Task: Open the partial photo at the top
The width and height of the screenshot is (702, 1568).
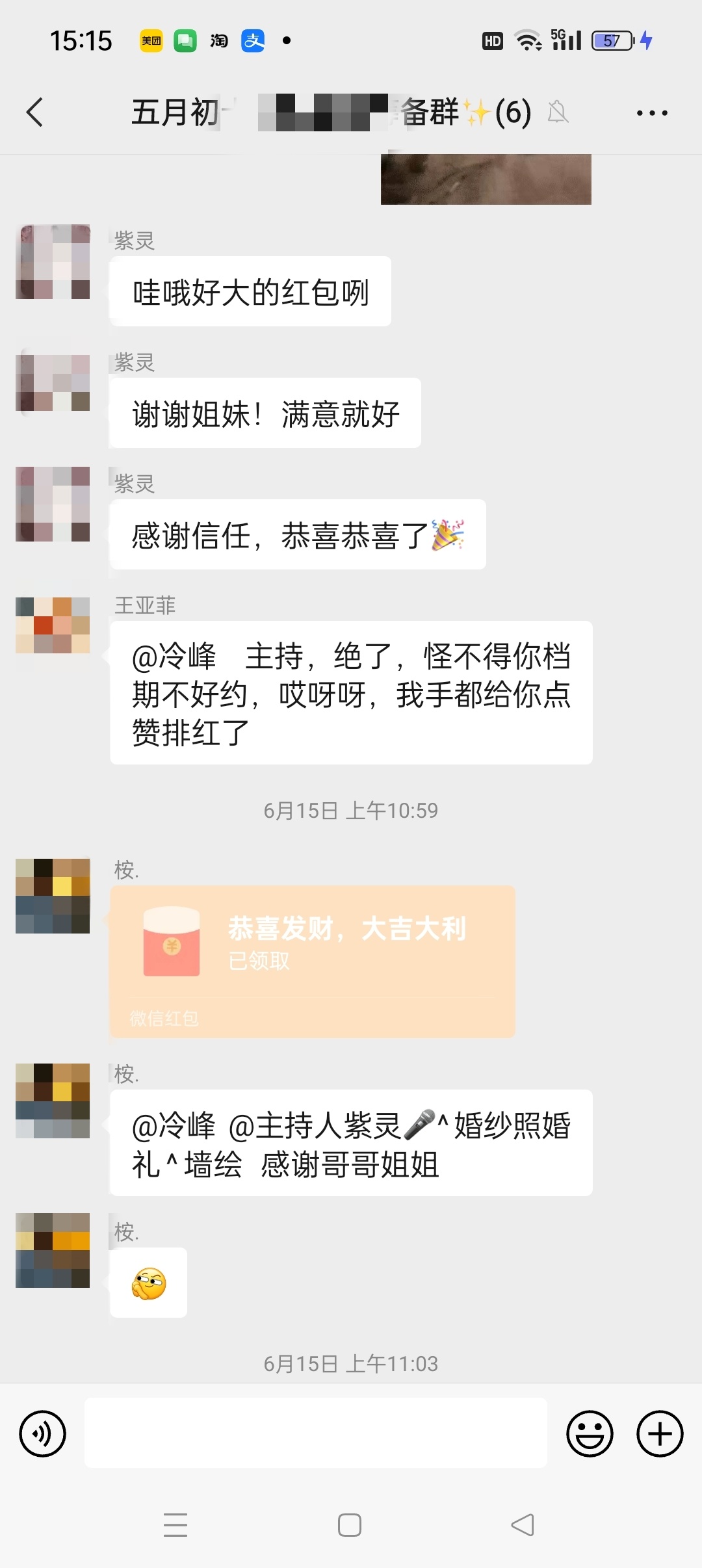Action: [486, 179]
